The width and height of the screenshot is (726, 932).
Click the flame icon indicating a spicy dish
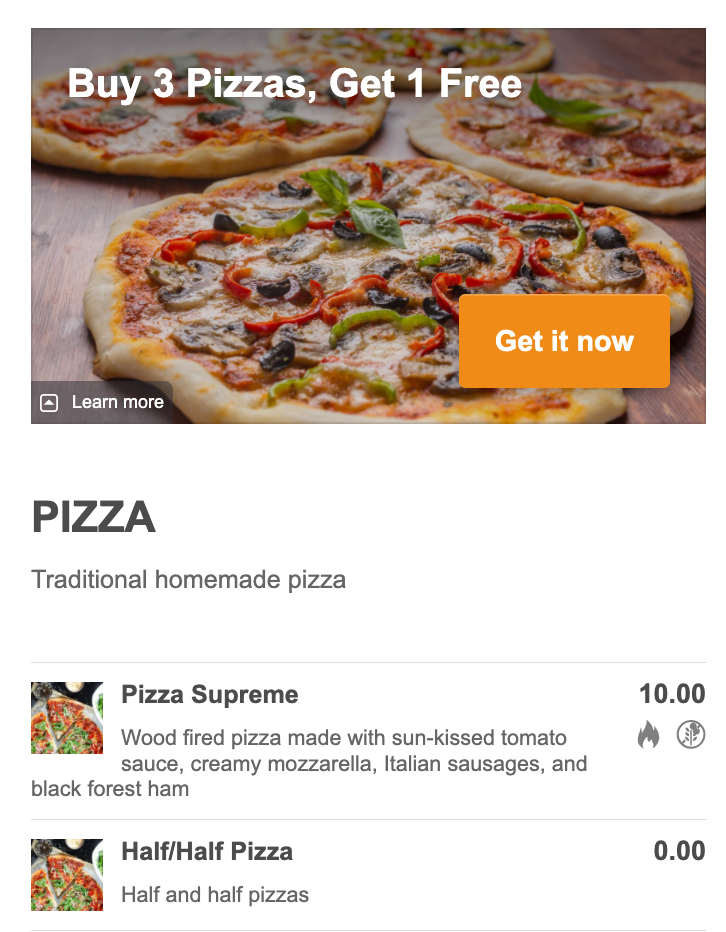coord(648,734)
